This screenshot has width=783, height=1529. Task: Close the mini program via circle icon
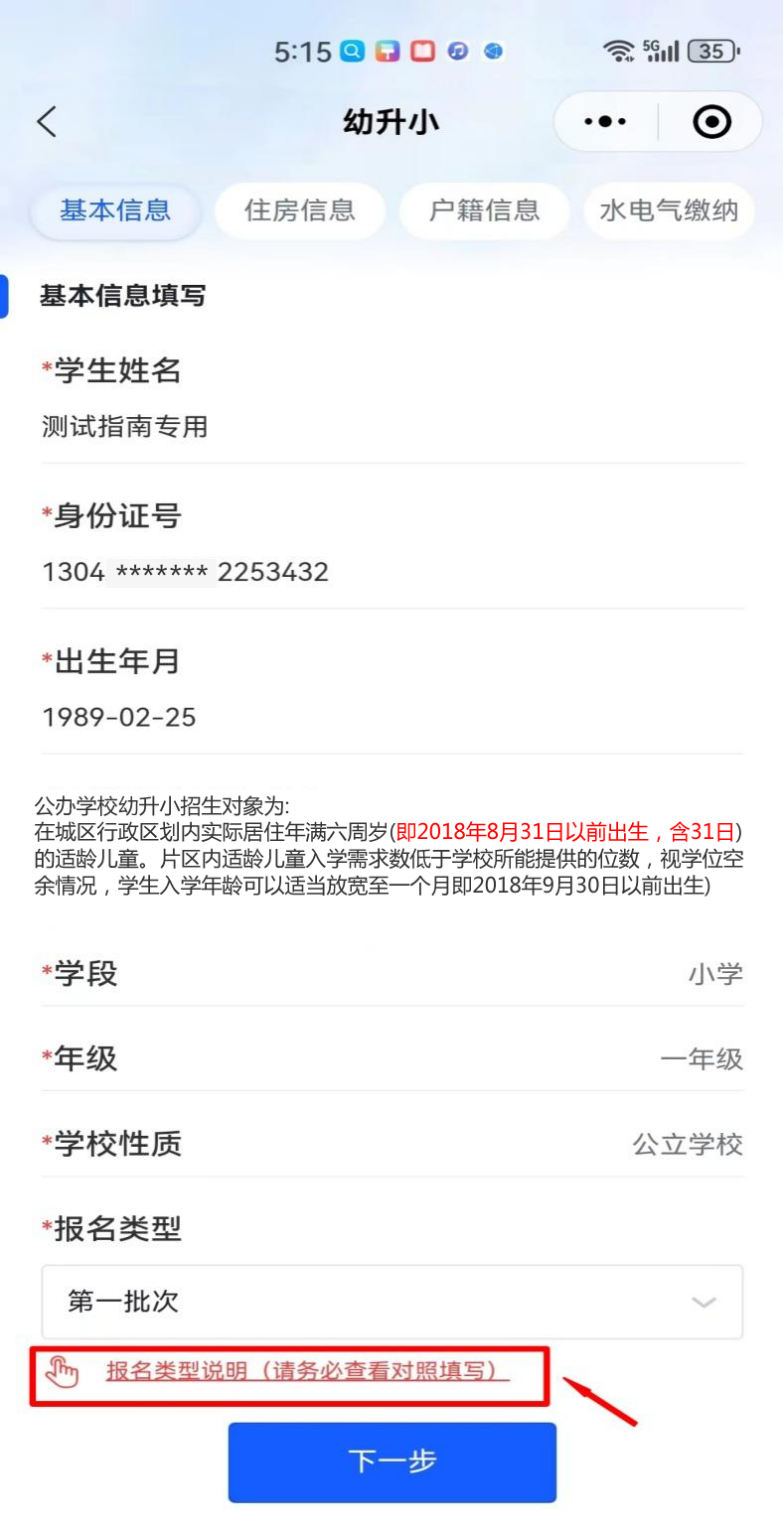pos(711,122)
